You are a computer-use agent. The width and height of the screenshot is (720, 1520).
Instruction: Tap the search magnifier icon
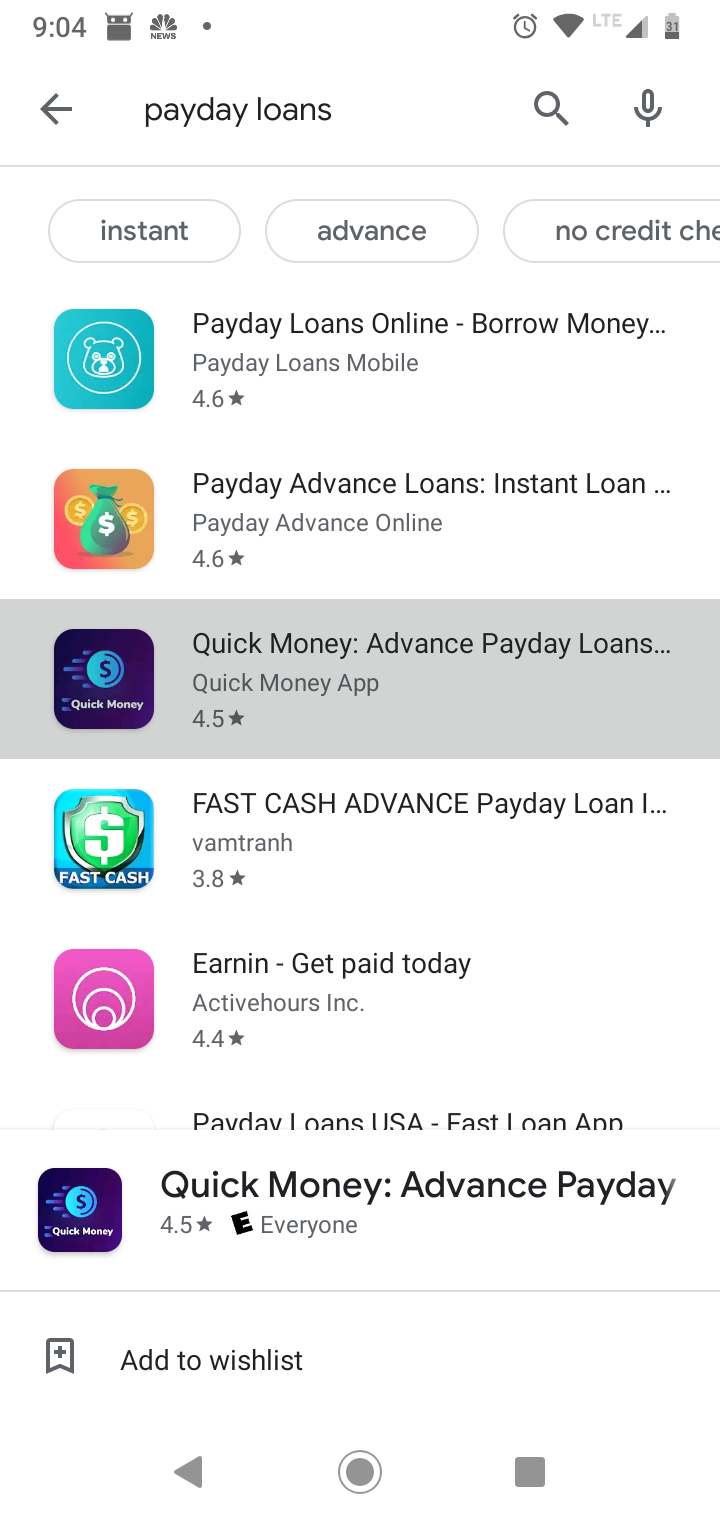coord(551,108)
